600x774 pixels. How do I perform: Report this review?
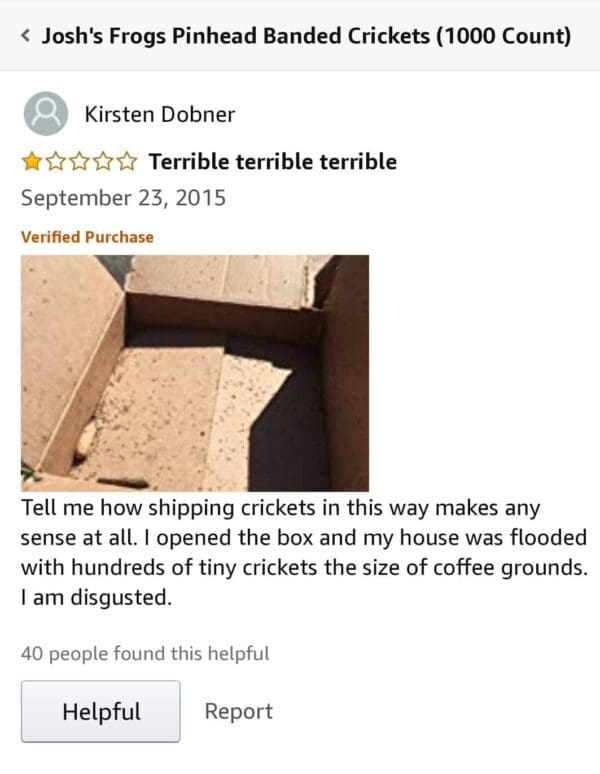coord(238,712)
